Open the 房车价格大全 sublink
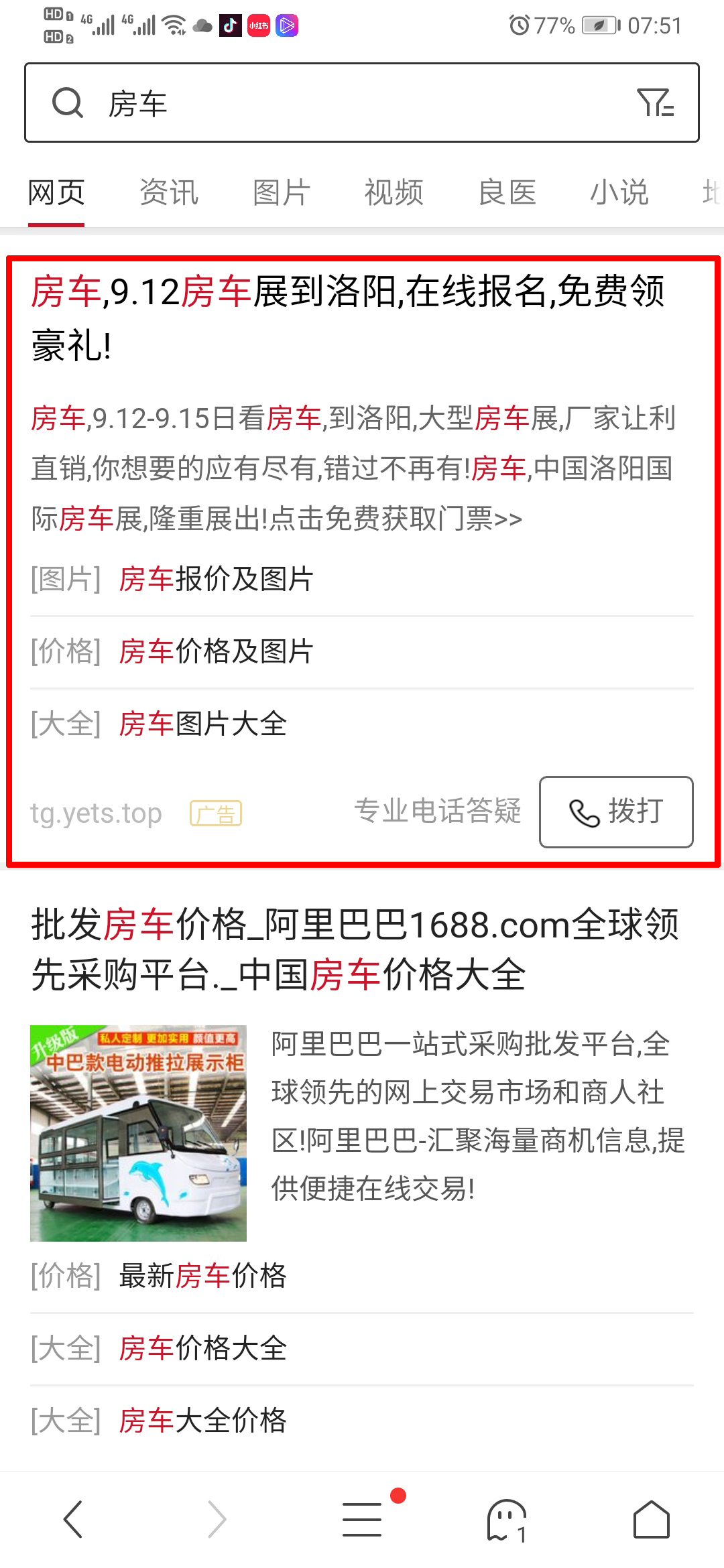 [202, 1348]
